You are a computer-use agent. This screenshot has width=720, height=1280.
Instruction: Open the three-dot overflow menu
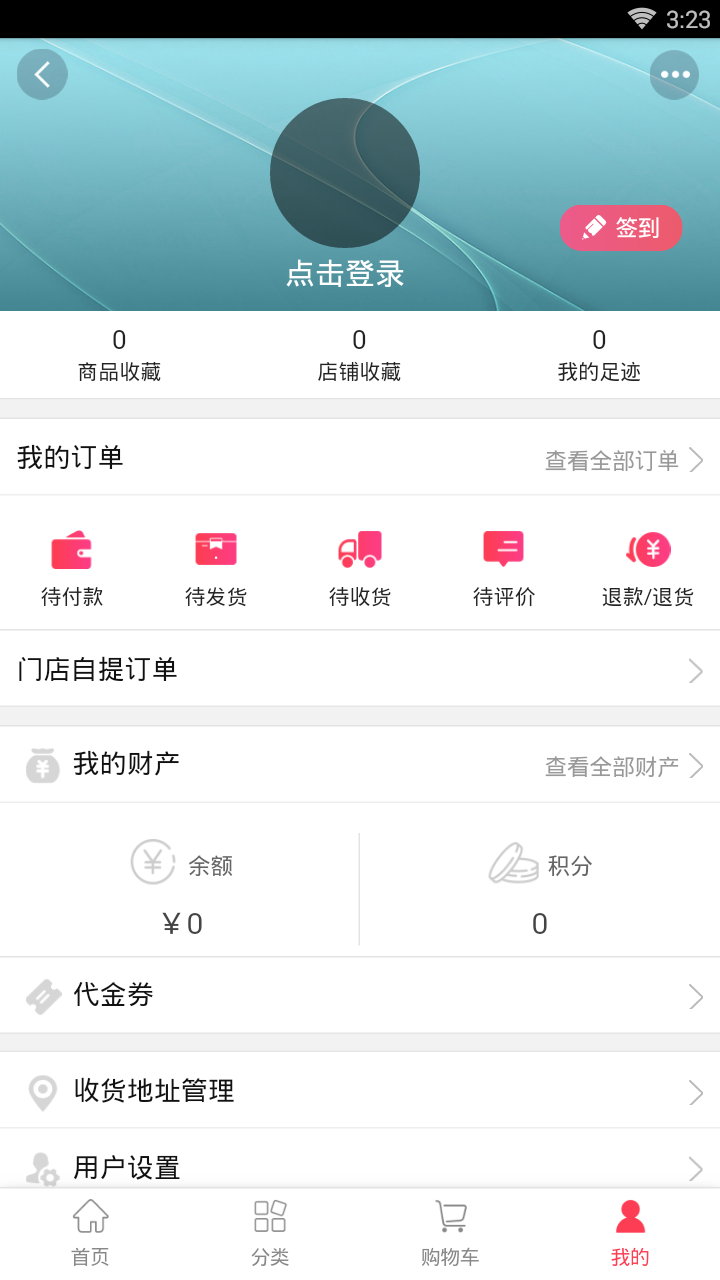(674, 74)
